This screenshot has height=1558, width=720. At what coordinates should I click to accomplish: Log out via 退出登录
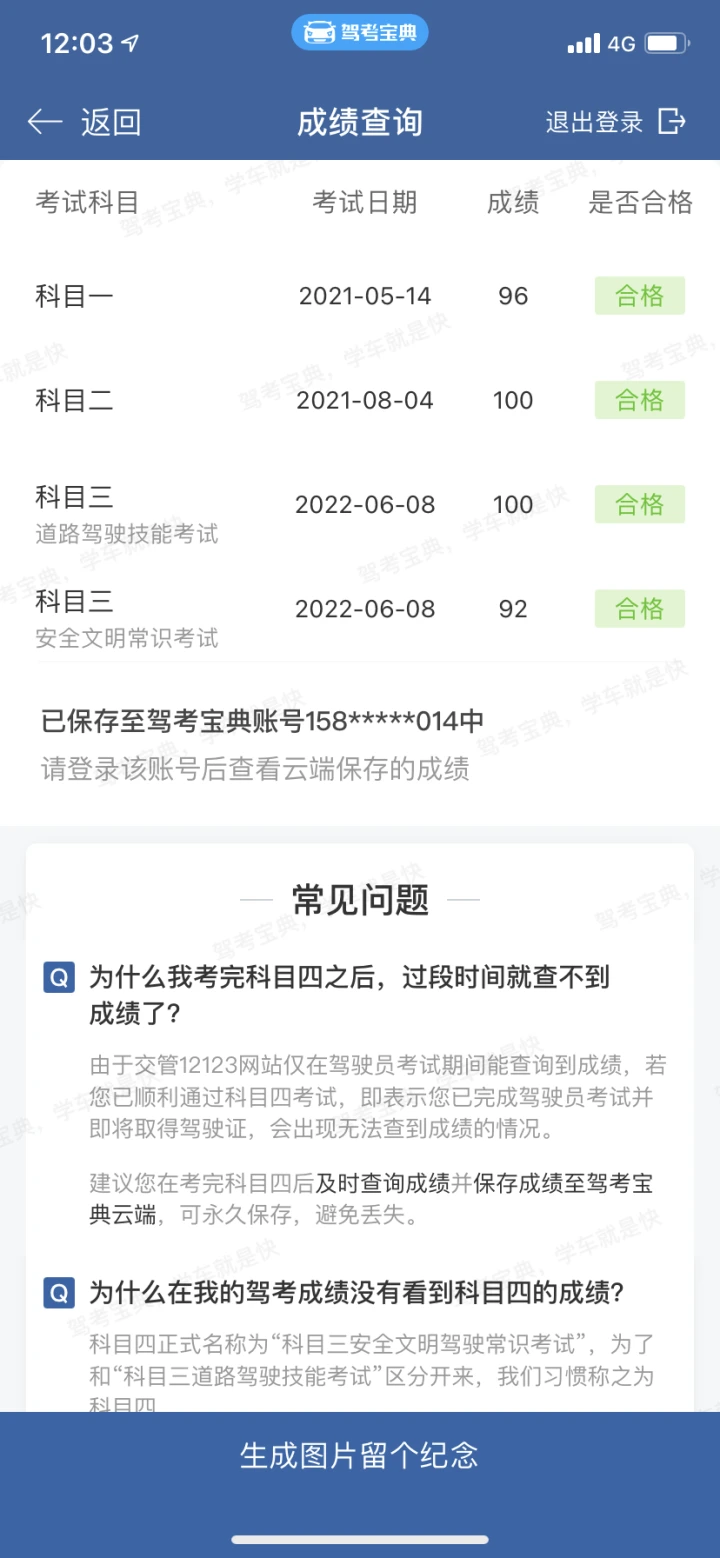615,122
